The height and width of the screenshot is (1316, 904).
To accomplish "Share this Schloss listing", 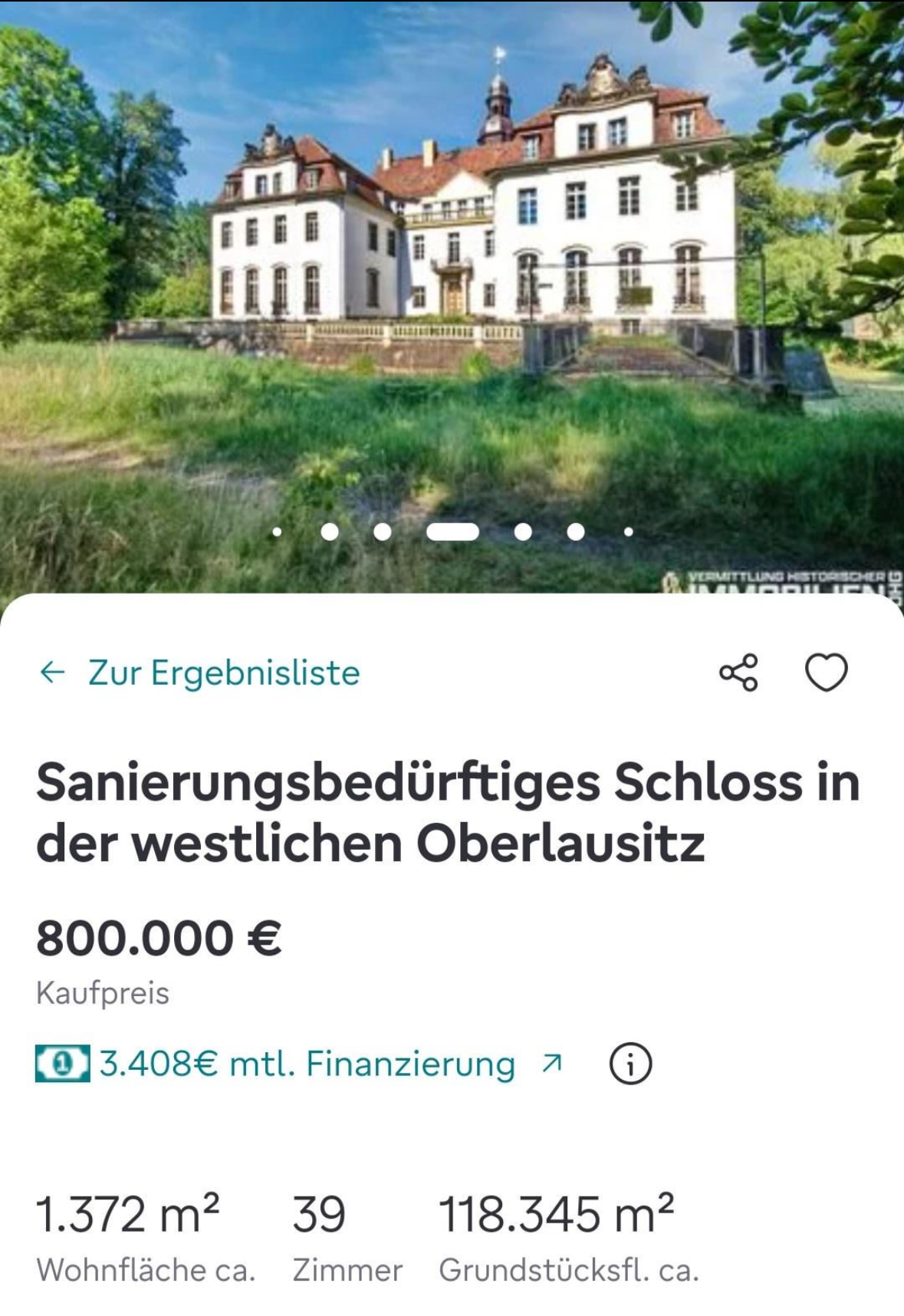I will pos(738,673).
